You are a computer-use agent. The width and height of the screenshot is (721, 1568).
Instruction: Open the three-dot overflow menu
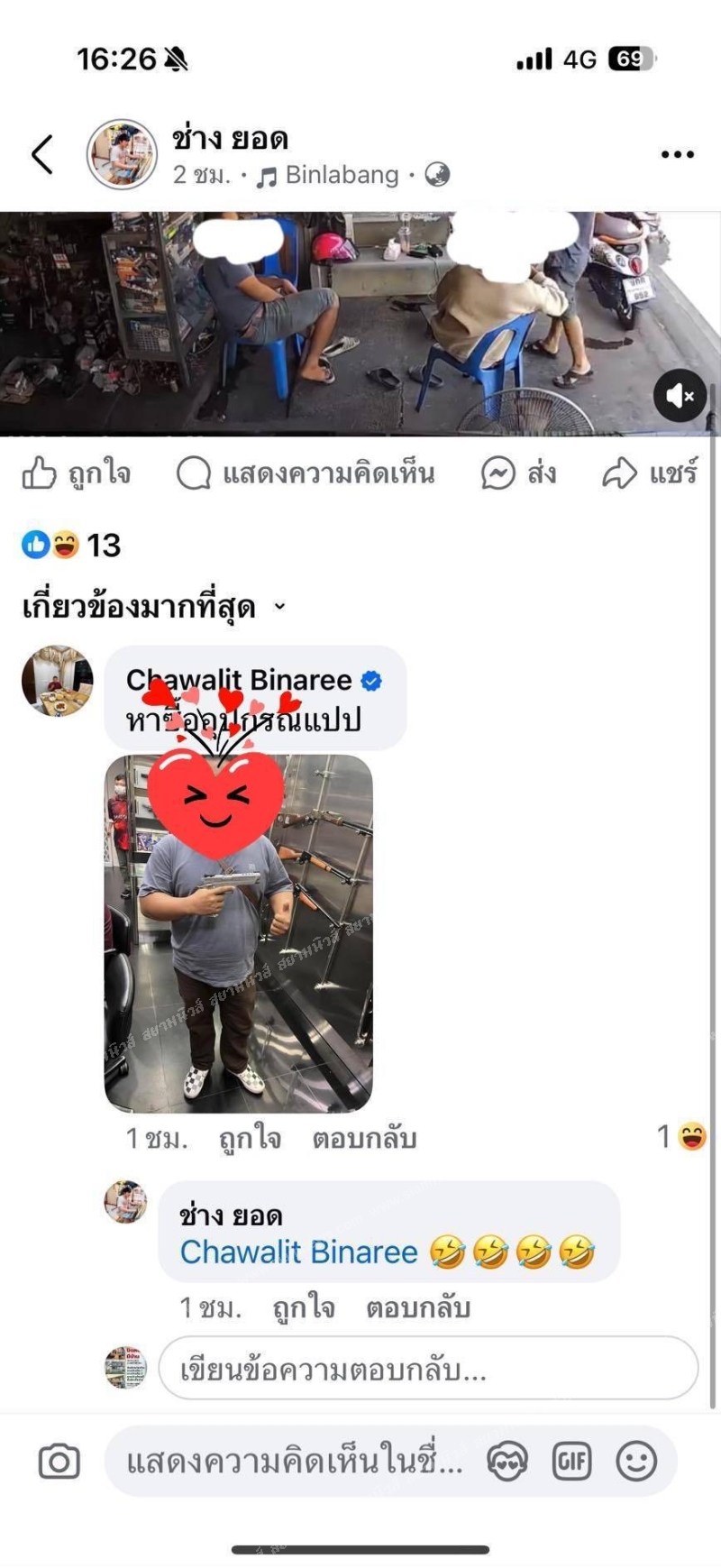(x=677, y=154)
